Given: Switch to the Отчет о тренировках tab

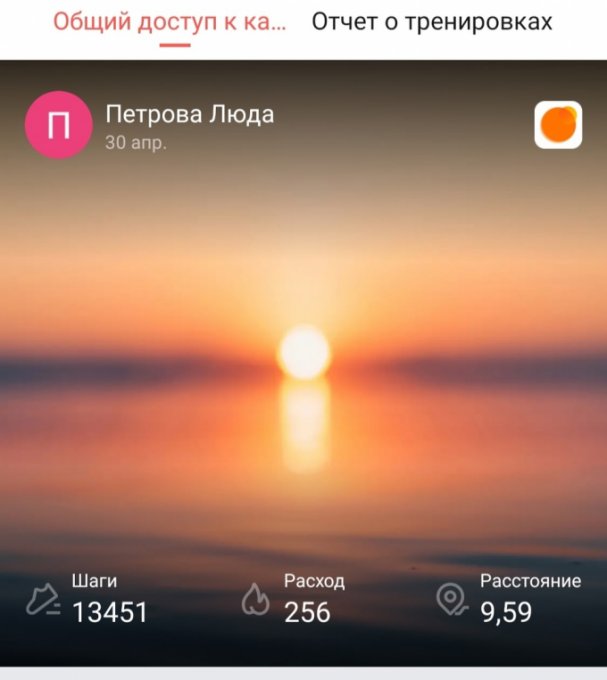Looking at the screenshot, I should pyautogui.click(x=431, y=22).
